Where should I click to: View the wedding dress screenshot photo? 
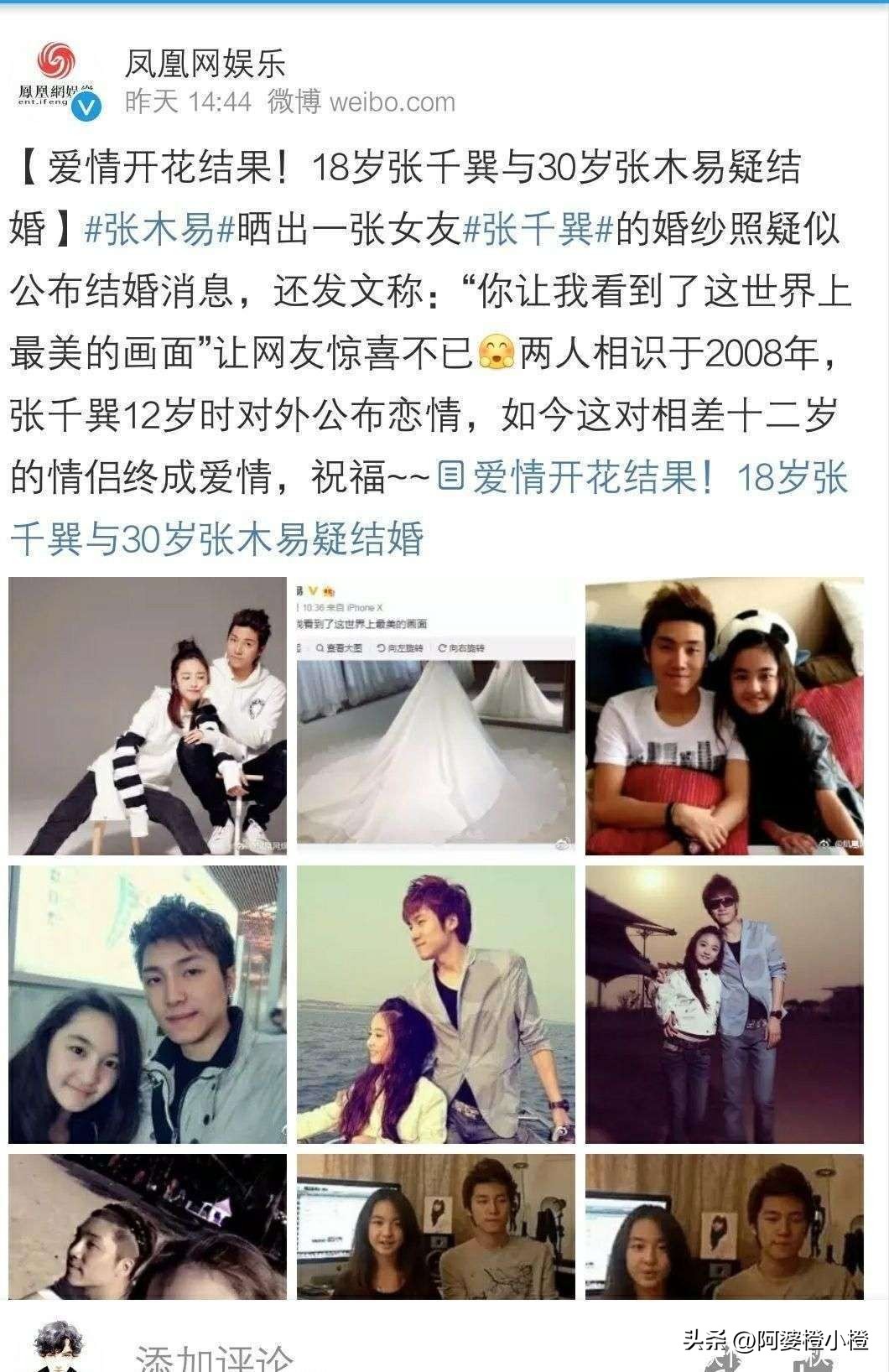[436, 716]
